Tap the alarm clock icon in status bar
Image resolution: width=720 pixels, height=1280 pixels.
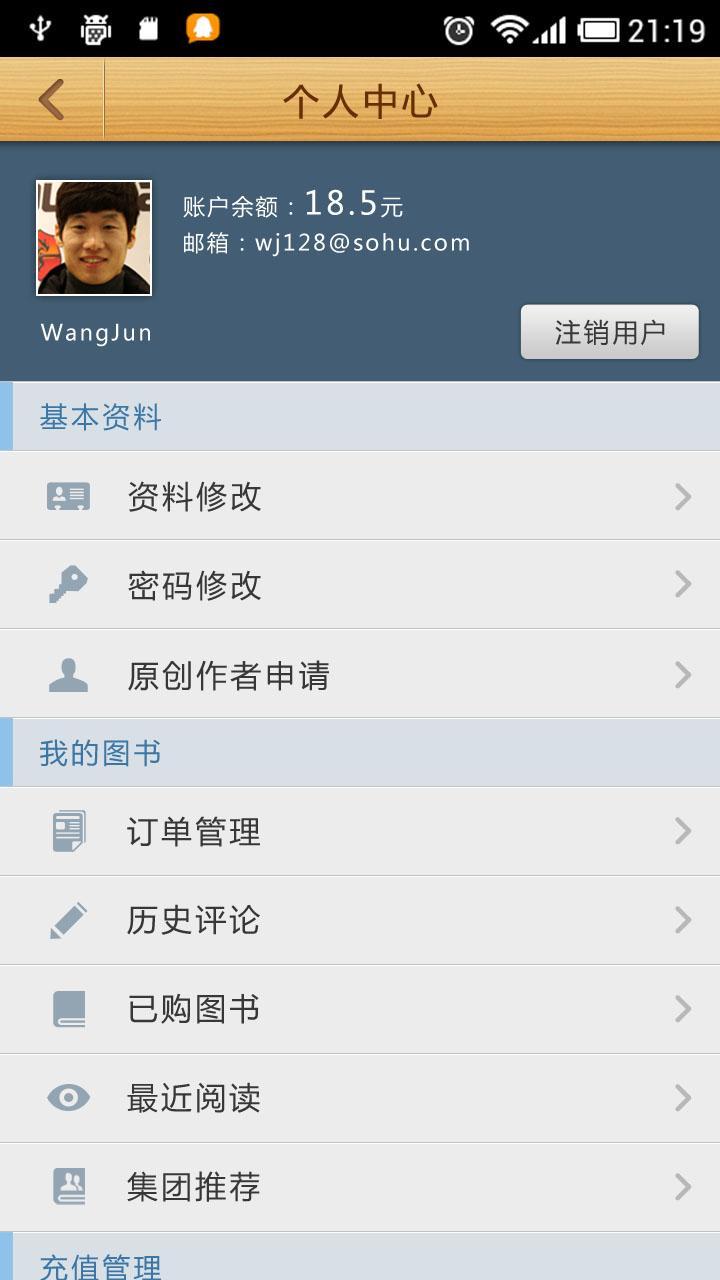coord(458,26)
